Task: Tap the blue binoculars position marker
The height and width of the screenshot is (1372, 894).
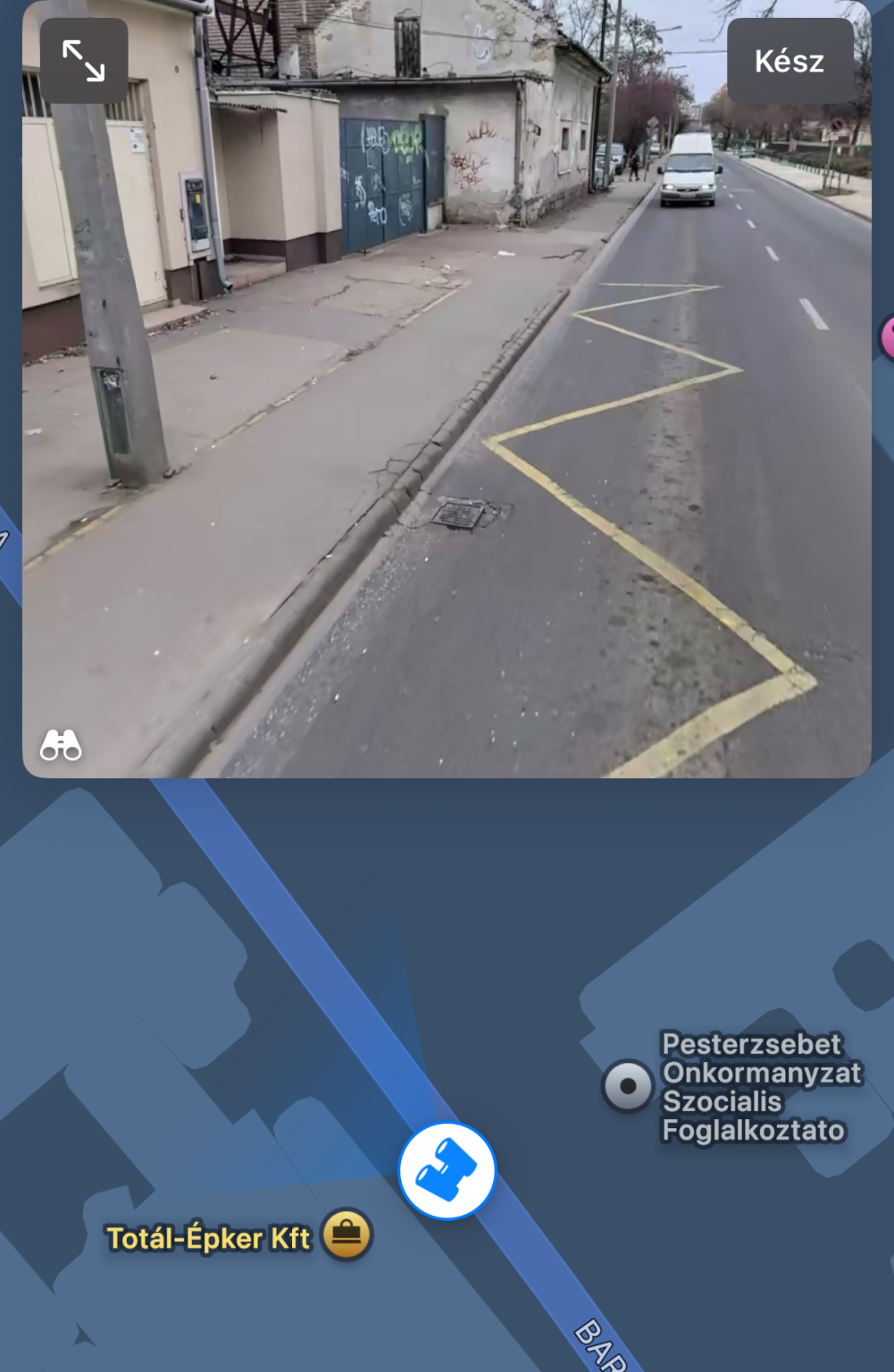Action: [x=447, y=1170]
